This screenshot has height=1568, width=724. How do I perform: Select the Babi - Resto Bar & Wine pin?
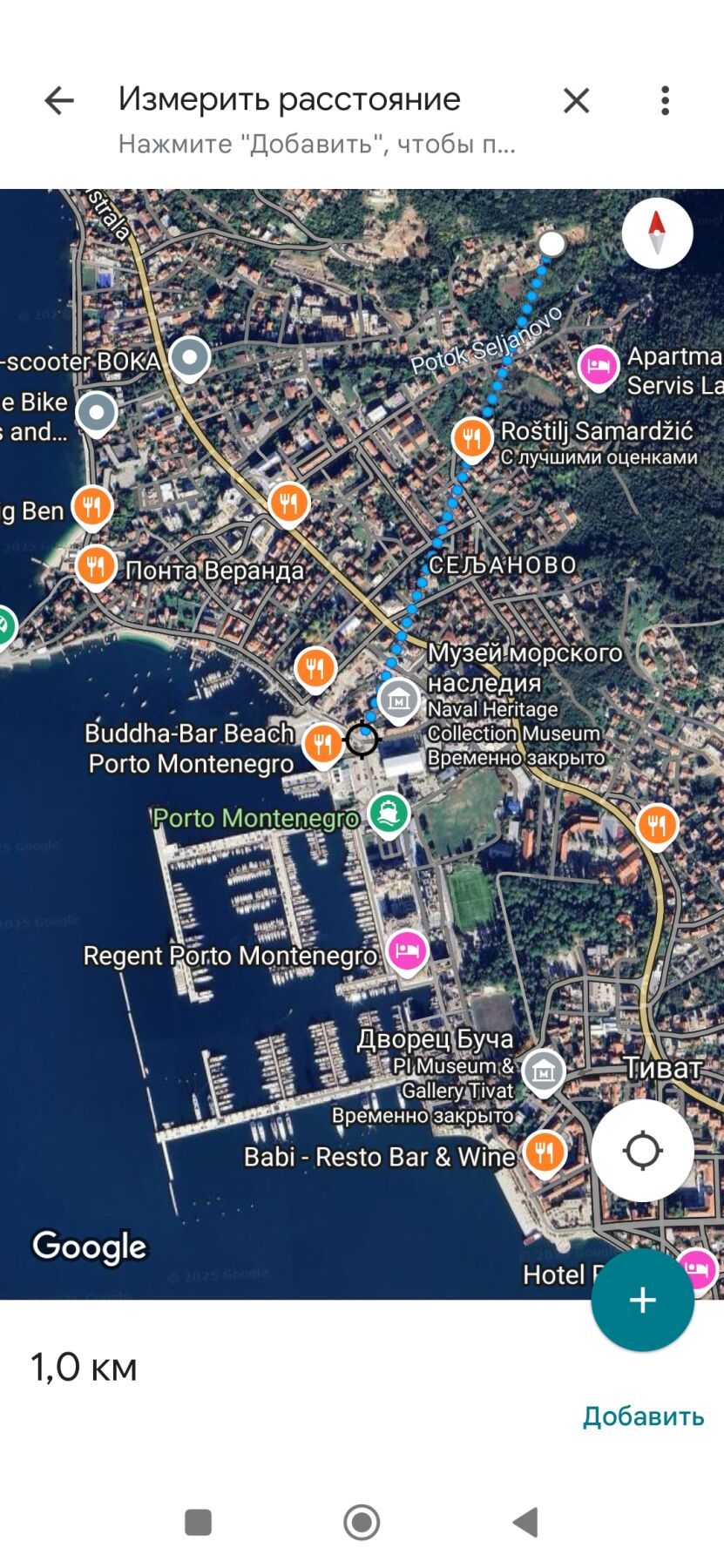(x=545, y=1152)
